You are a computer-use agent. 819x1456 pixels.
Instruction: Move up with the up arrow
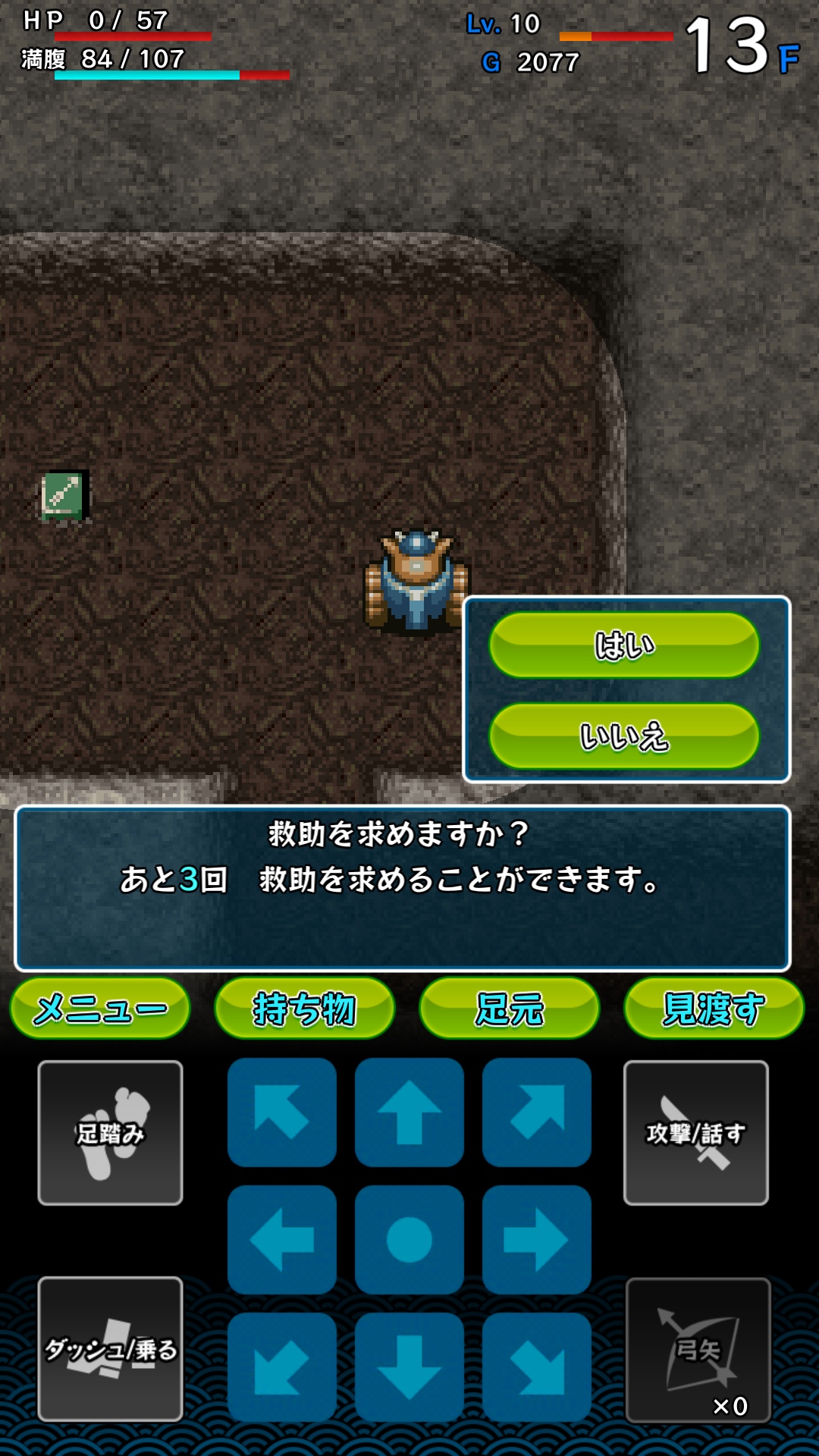(409, 1112)
